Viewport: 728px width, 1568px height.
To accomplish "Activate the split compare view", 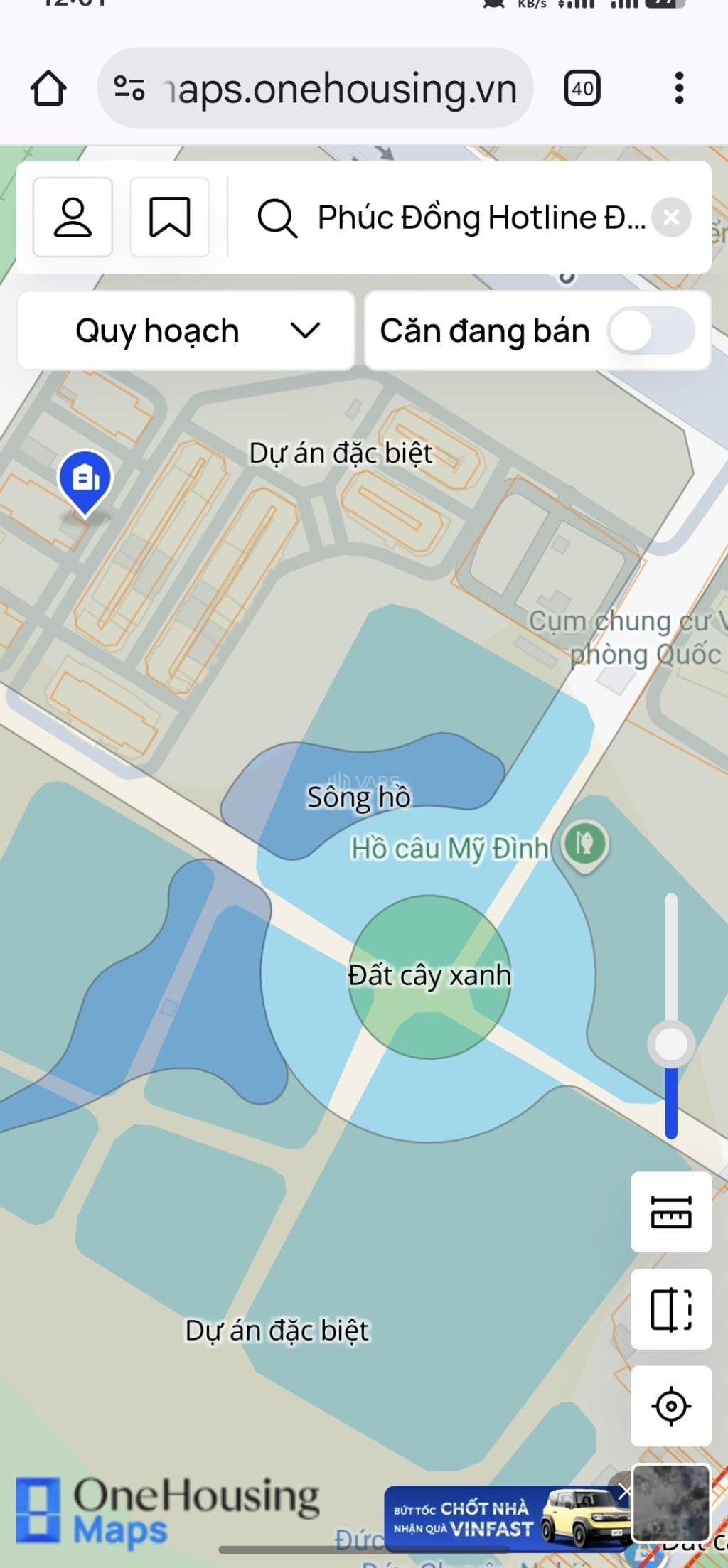I will [x=671, y=1309].
